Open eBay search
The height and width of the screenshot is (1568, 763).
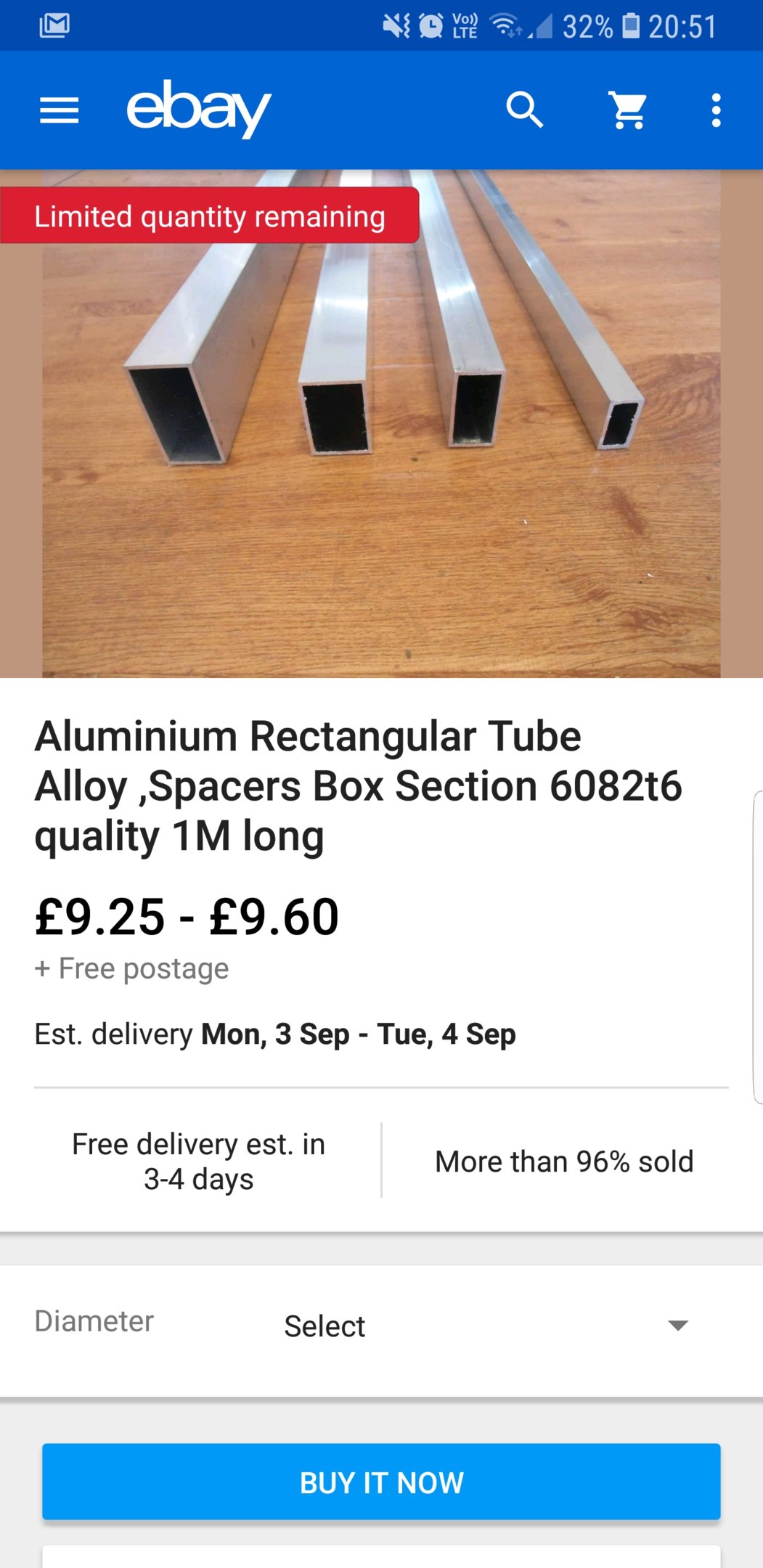524,110
